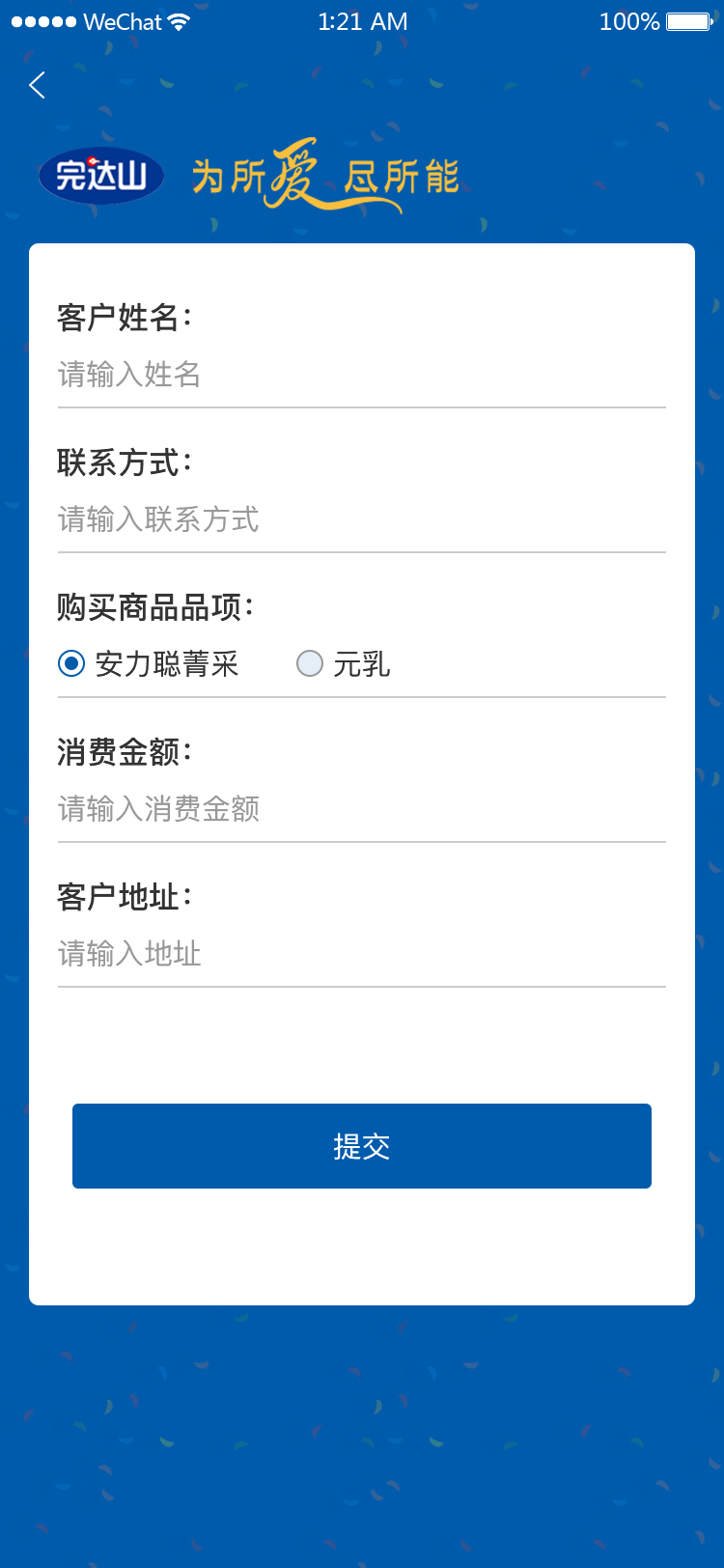
Task: Tap the 请输入地址 address field
Action: coord(361,954)
